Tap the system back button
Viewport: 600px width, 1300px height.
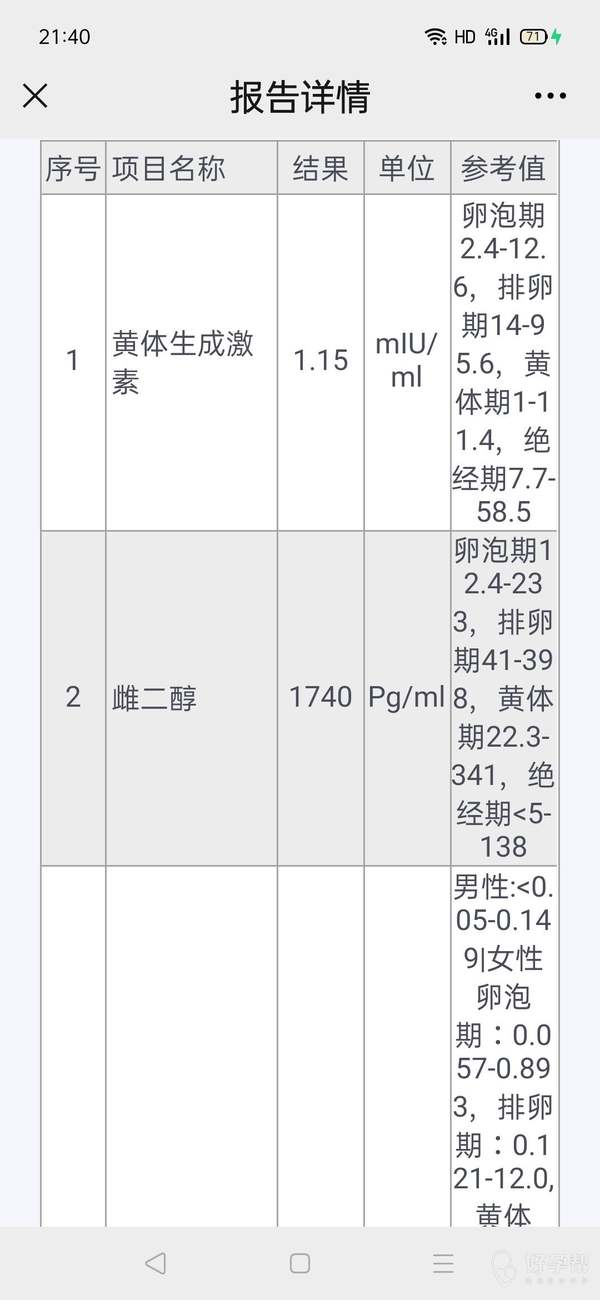tap(155, 1263)
